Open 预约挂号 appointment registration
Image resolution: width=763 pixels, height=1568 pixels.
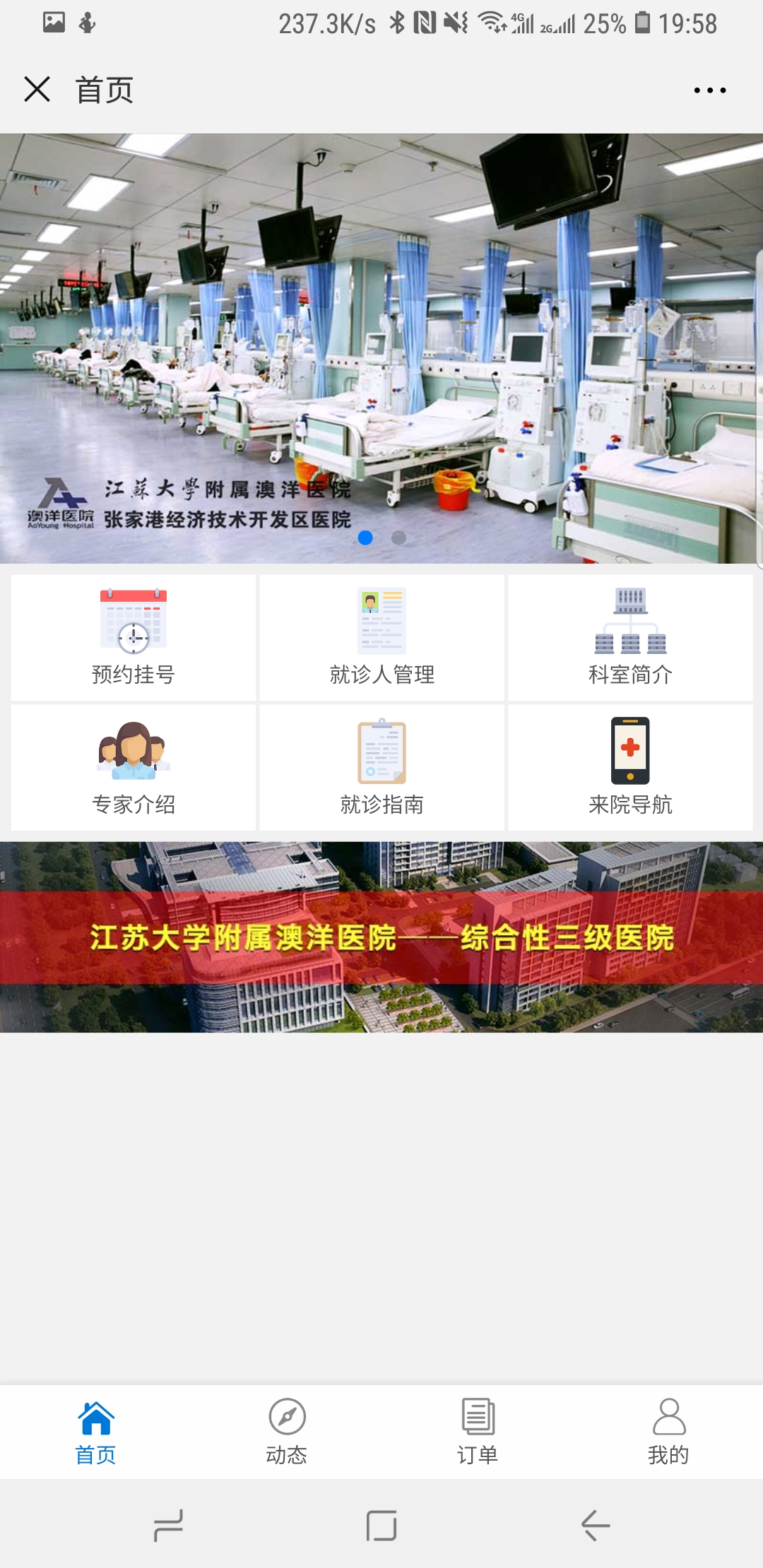(x=134, y=638)
